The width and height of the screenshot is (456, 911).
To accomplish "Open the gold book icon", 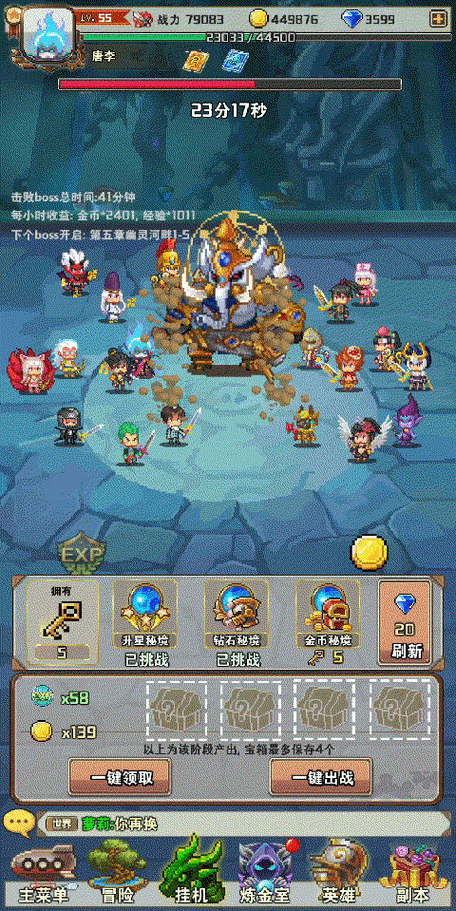I will tap(195, 60).
